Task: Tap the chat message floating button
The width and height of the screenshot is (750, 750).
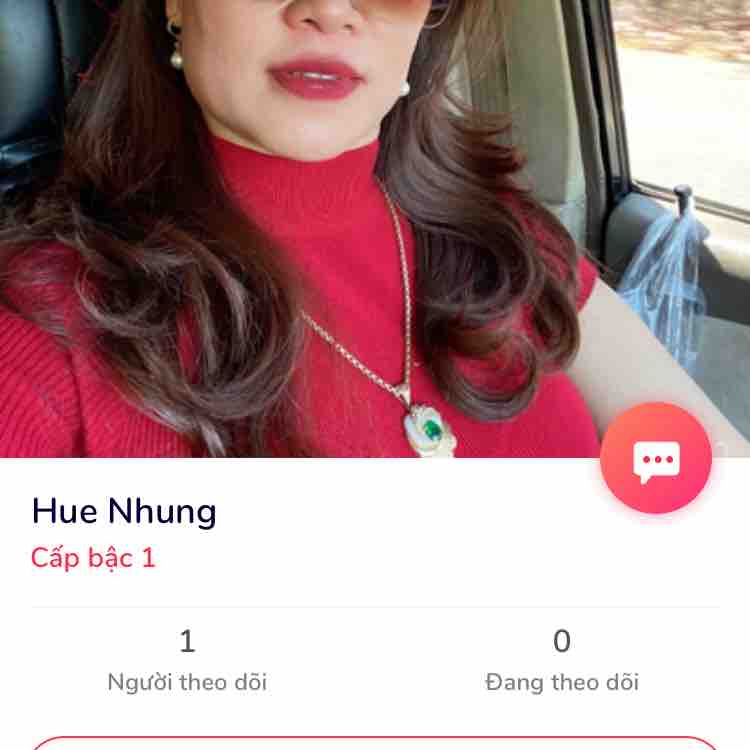Action: [656, 459]
